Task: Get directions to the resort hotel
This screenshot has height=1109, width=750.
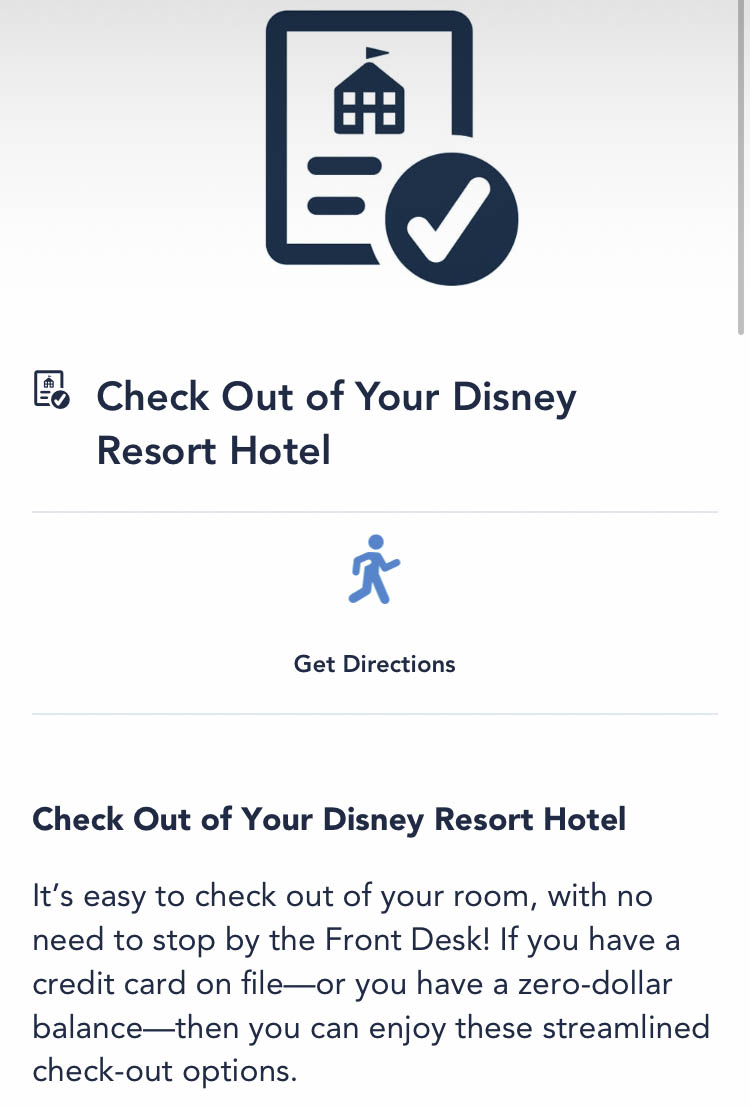Action: point(374,611)
